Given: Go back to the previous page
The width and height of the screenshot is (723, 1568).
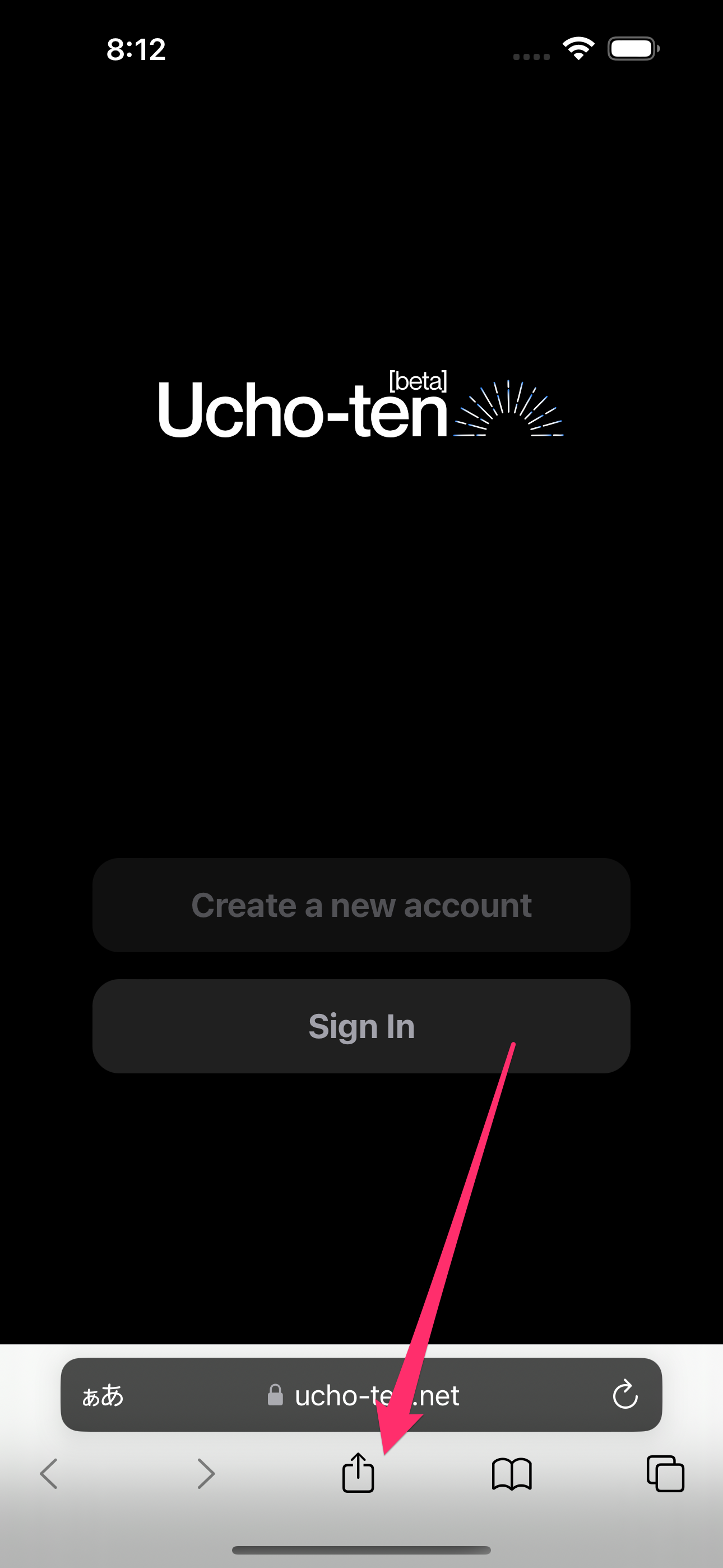Looking at the screenshot, I should tap(49, 1474).
